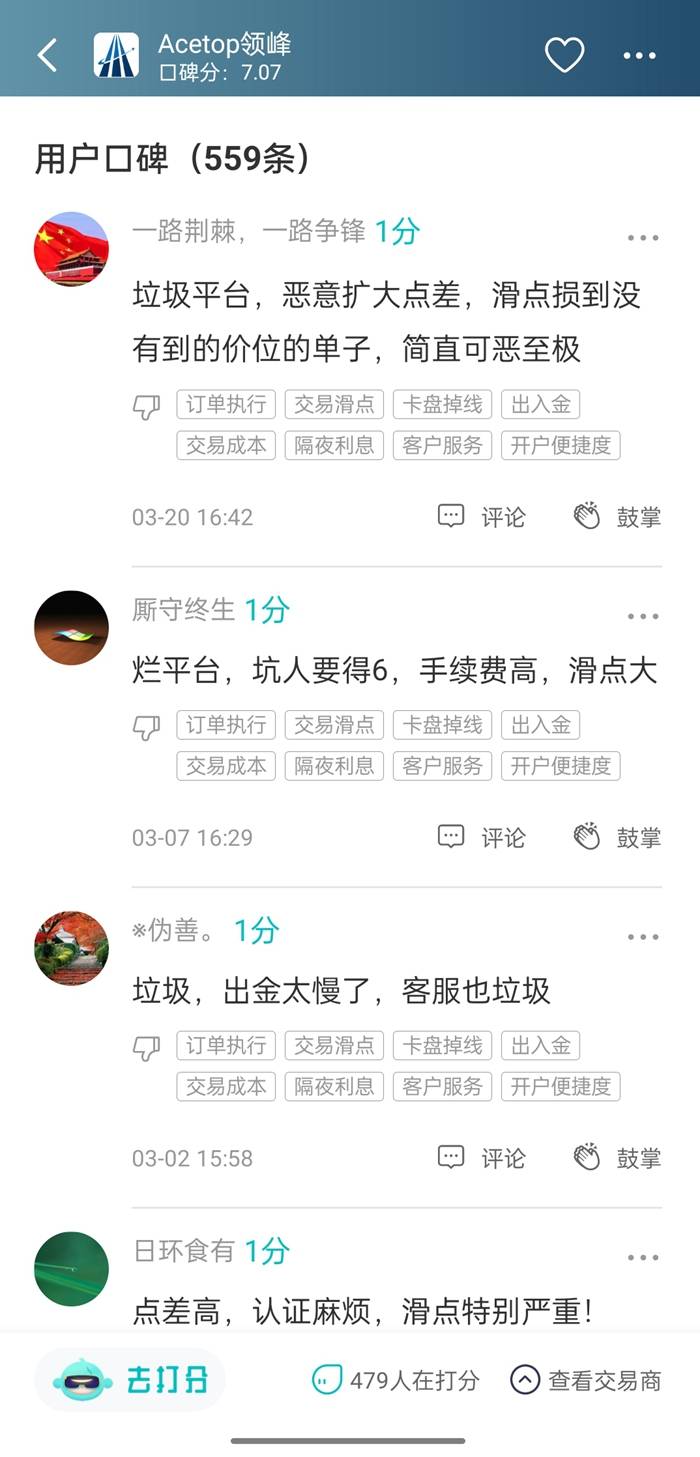Applaud the 03-20 16:42 review
The width and height of the screenshot is (700, 1457).
pos(617,517)
